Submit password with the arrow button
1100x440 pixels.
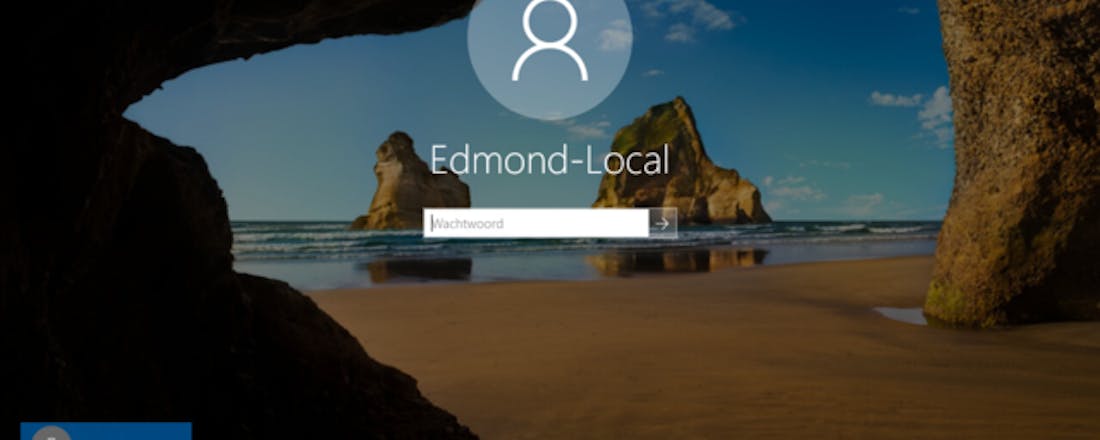662,224
